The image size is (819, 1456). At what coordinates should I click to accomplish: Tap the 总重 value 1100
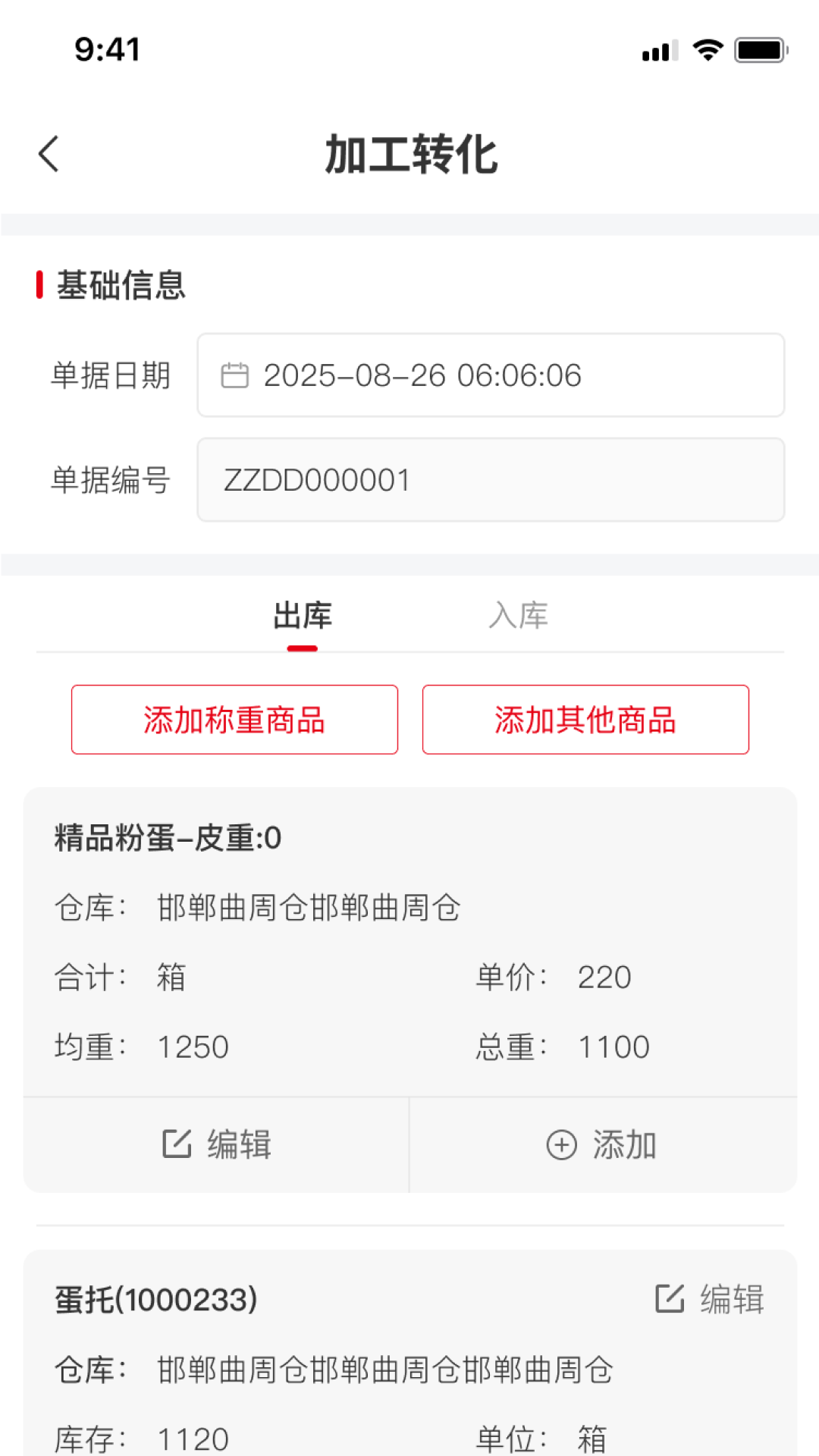tap(614, 1046)
